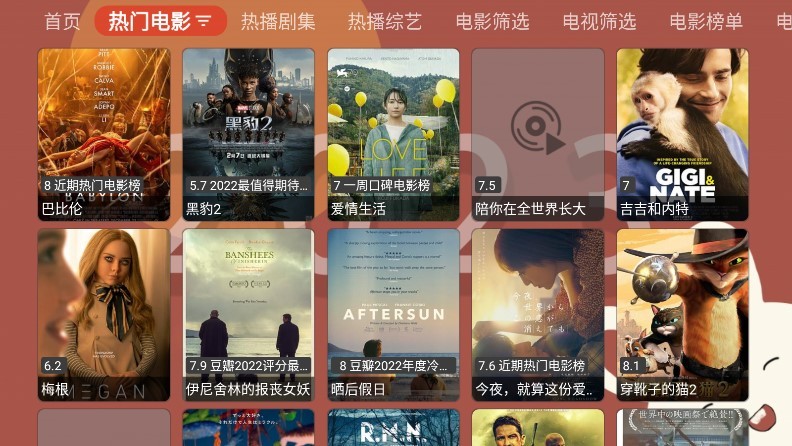Tap the movie card 今夜，就算这份爱
This screenshot has height=446, width=792.
pyautogui.click(x=538, y=315)
